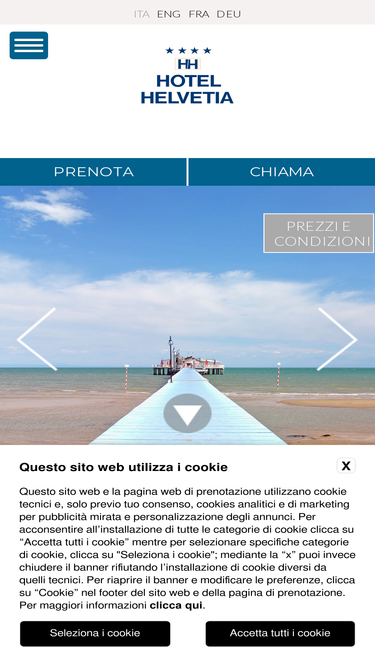This screenshot has width=375, height=667.
Task: Open the 'clicca qui' info link
Action: pos(176,605)
